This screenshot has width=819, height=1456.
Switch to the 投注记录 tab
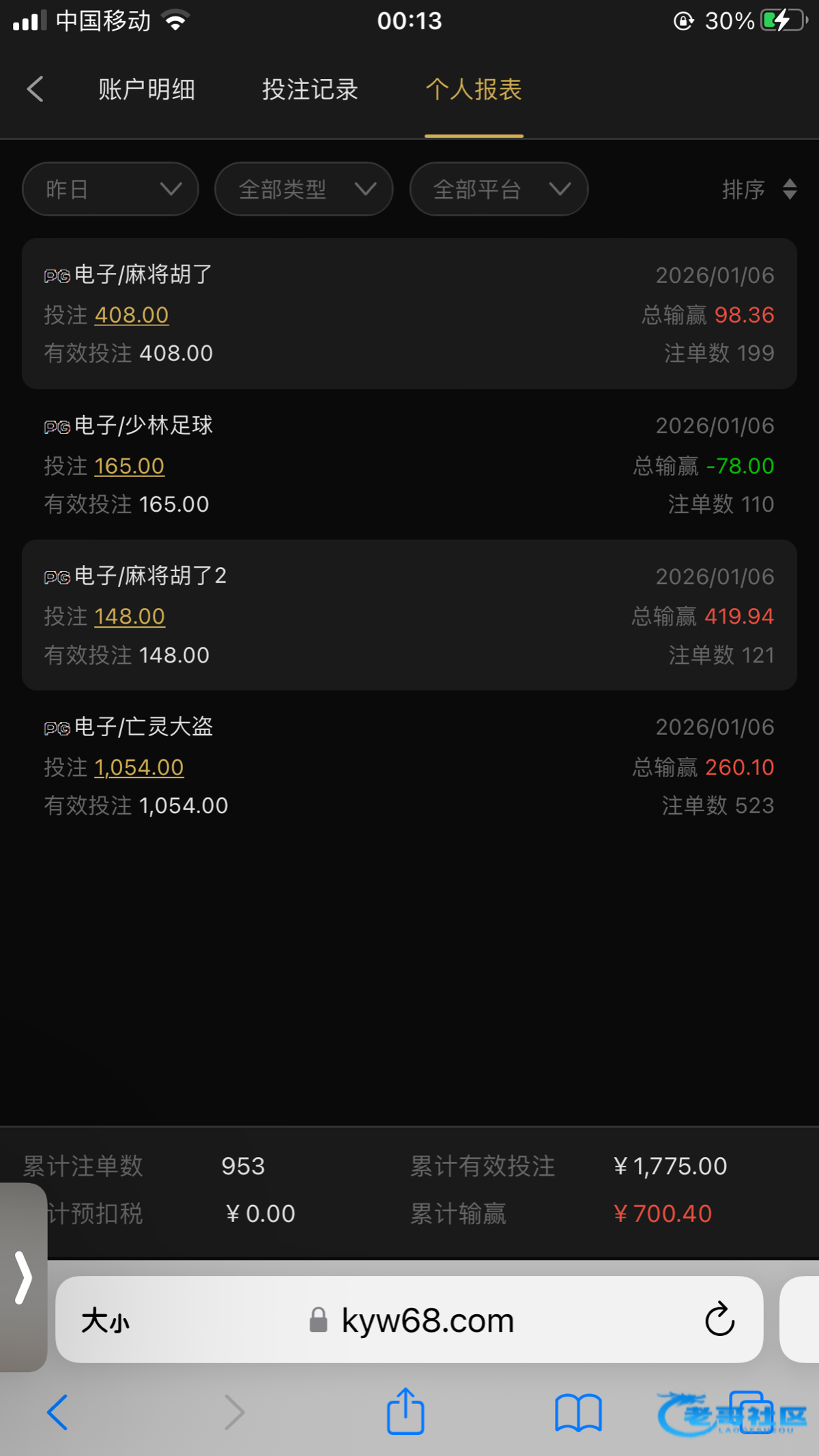pyautogui.click(x=310, y=89)
